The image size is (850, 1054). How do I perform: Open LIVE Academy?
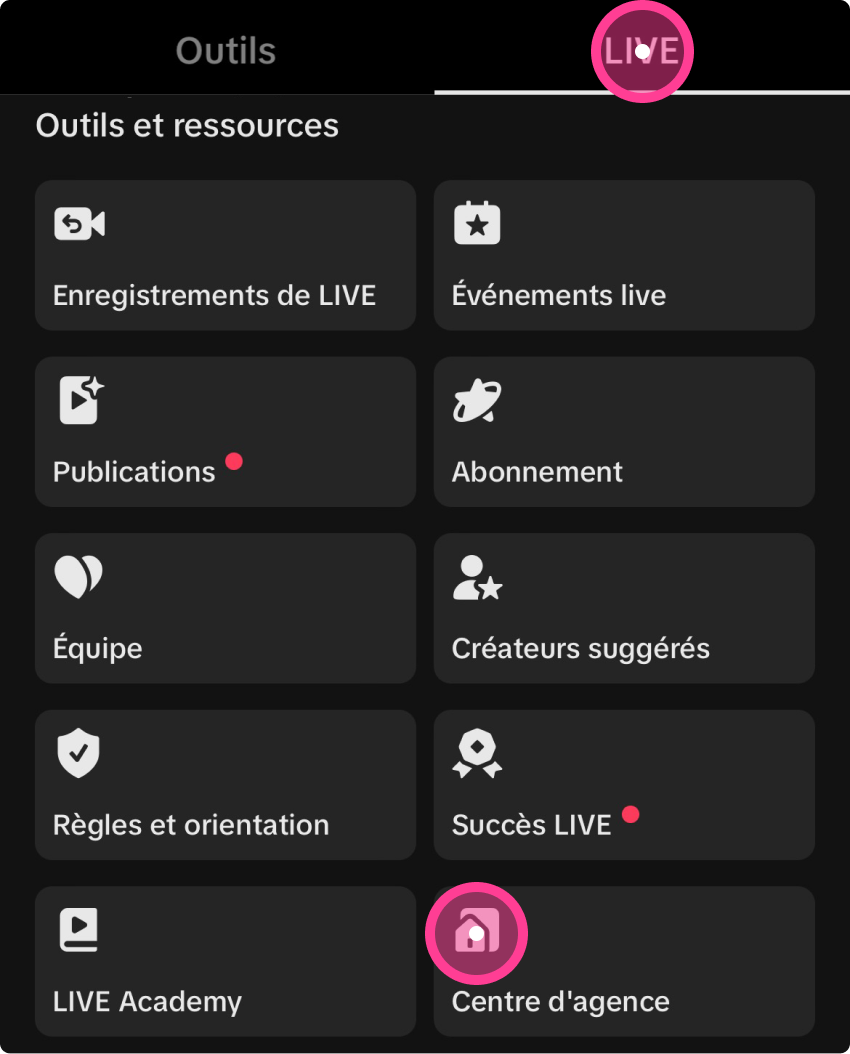225,961
